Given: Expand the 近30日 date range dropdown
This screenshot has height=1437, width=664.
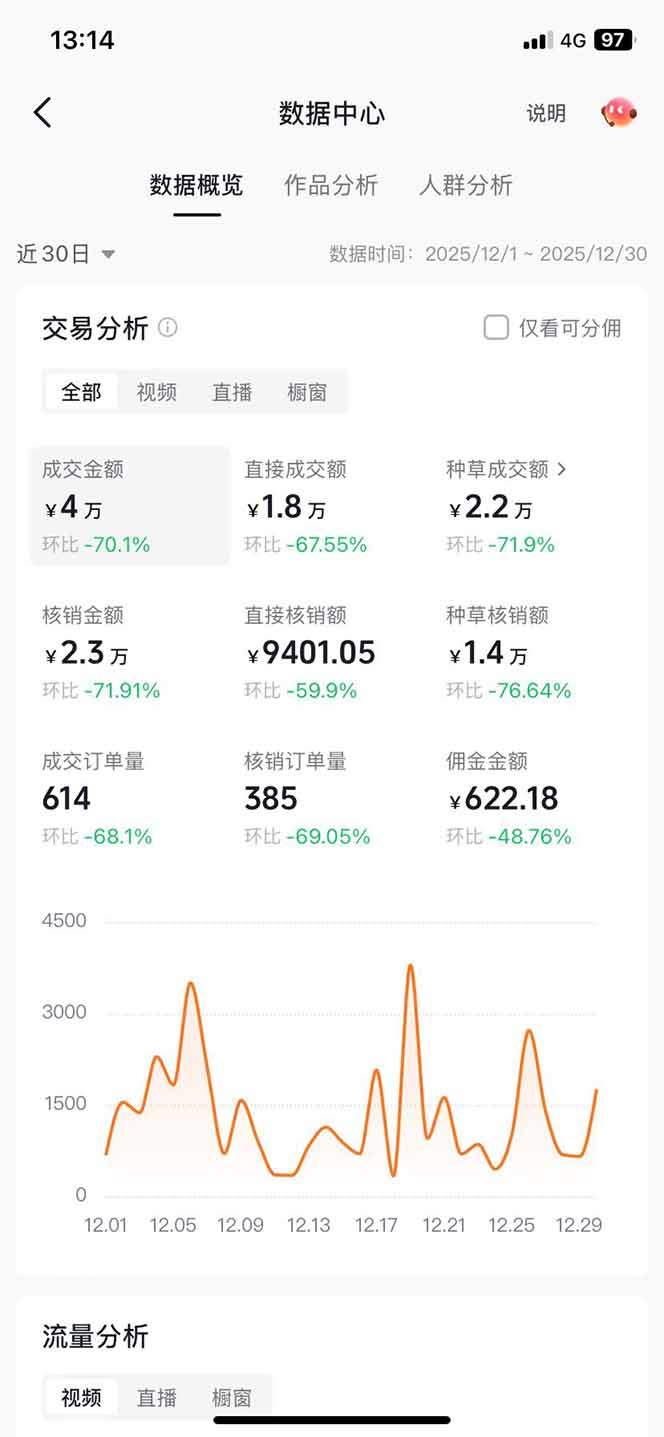Looking at the screenshot, I should click(66, 254).
